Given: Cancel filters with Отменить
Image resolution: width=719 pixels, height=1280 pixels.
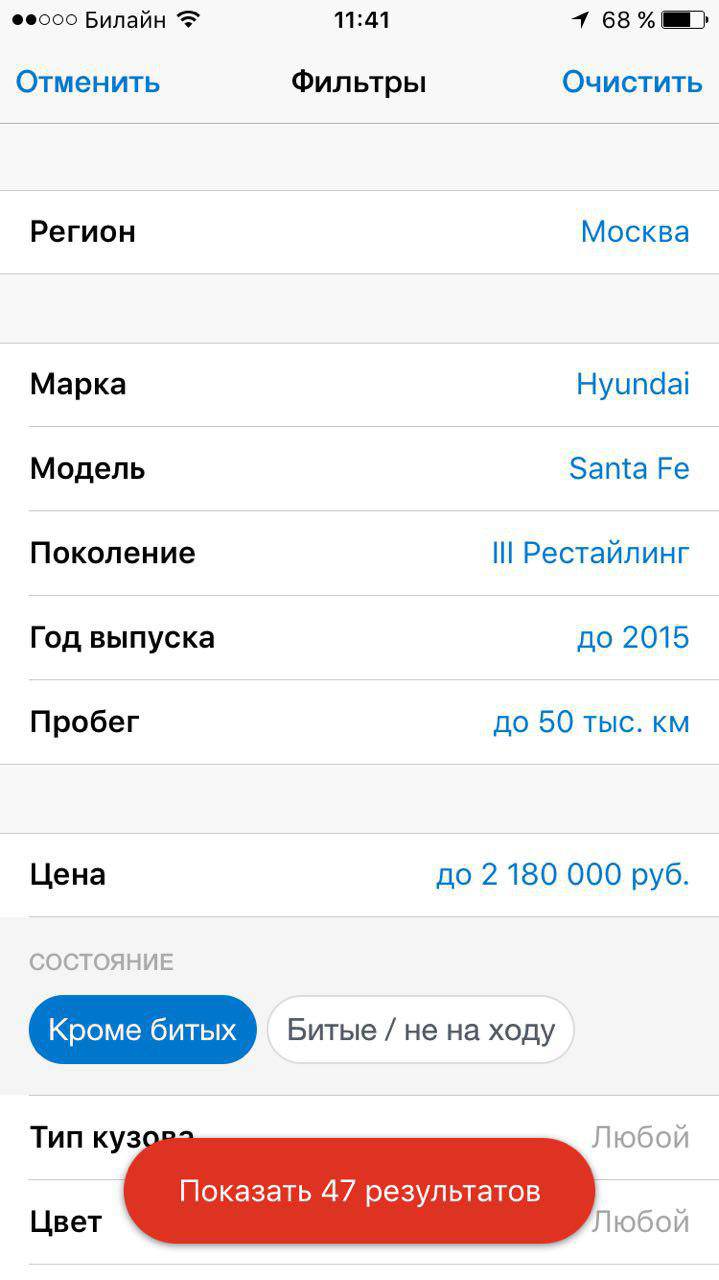Looking at the screenshot, I should [88, 82].
